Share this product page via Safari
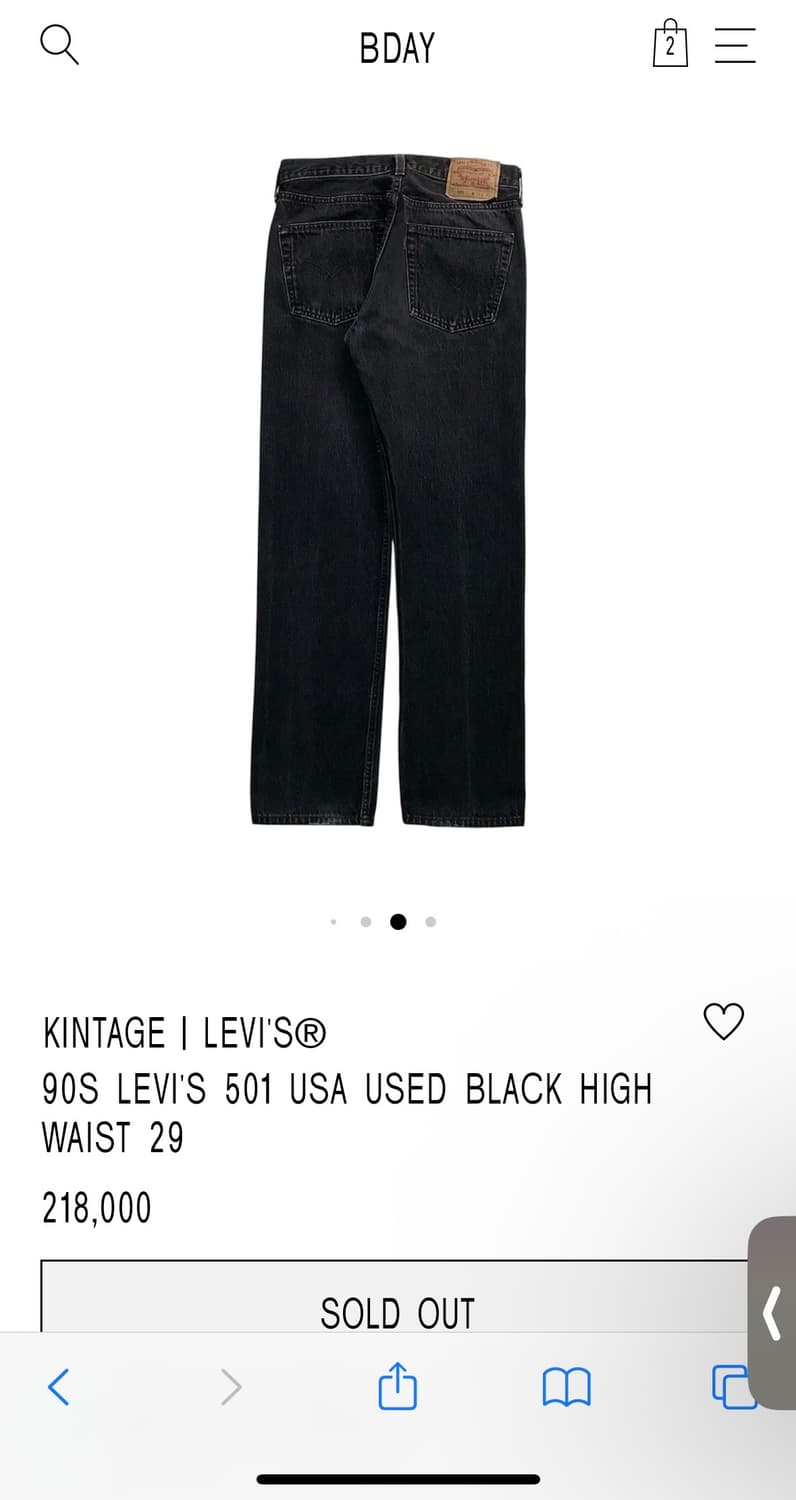The width and height of the screenshot is (796, 1500). tap(398, 1387)
